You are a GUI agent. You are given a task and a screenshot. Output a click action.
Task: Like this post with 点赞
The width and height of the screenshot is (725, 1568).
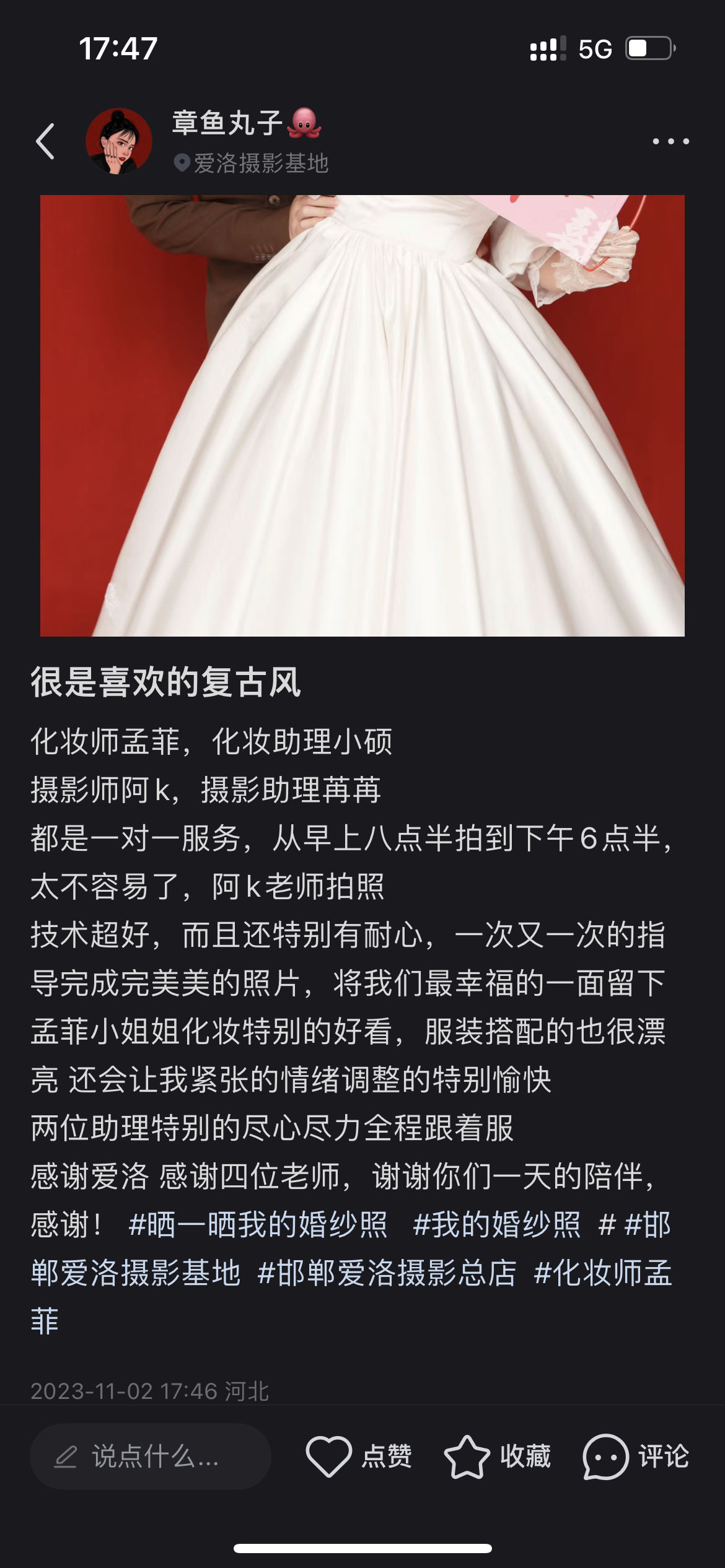pos(359,1456)
